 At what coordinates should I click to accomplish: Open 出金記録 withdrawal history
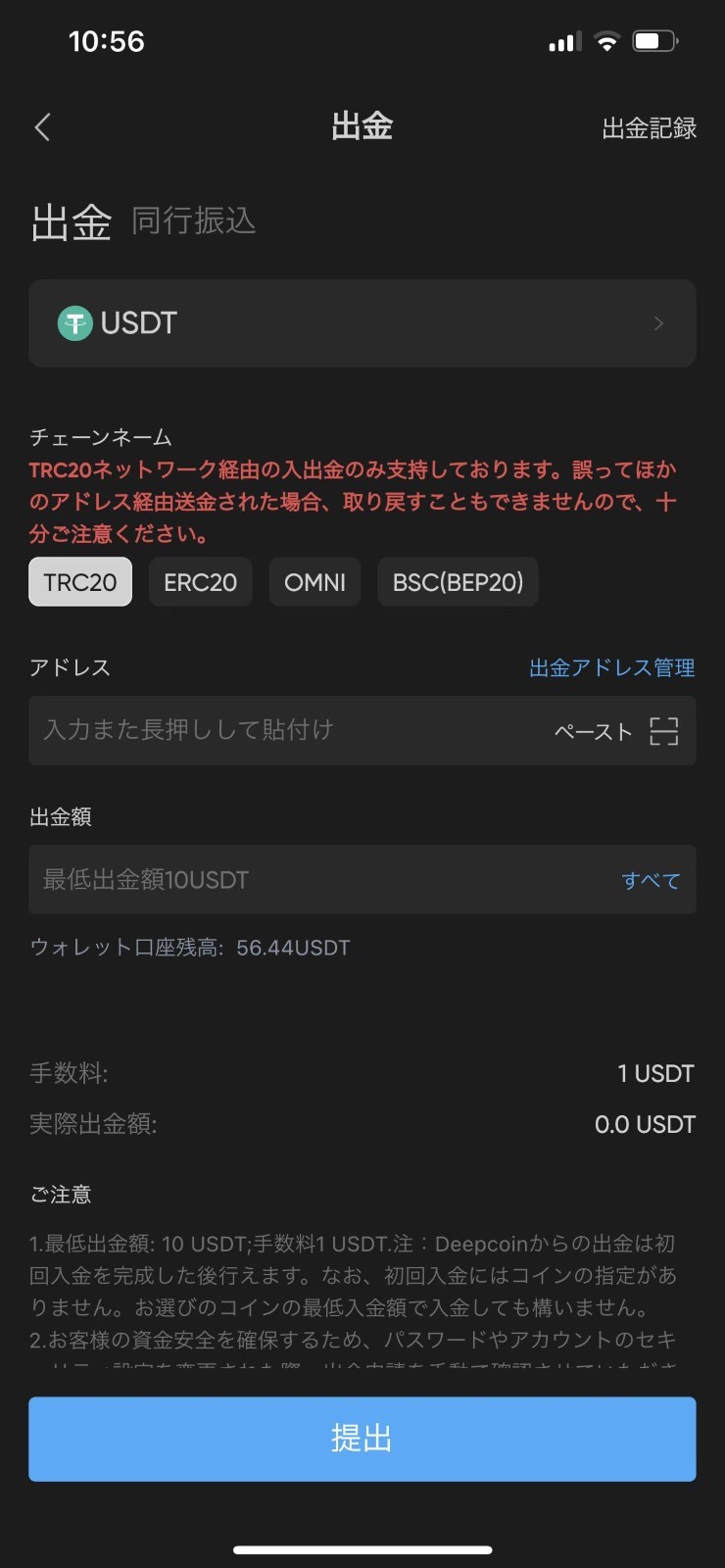click(x=649, y=128)
